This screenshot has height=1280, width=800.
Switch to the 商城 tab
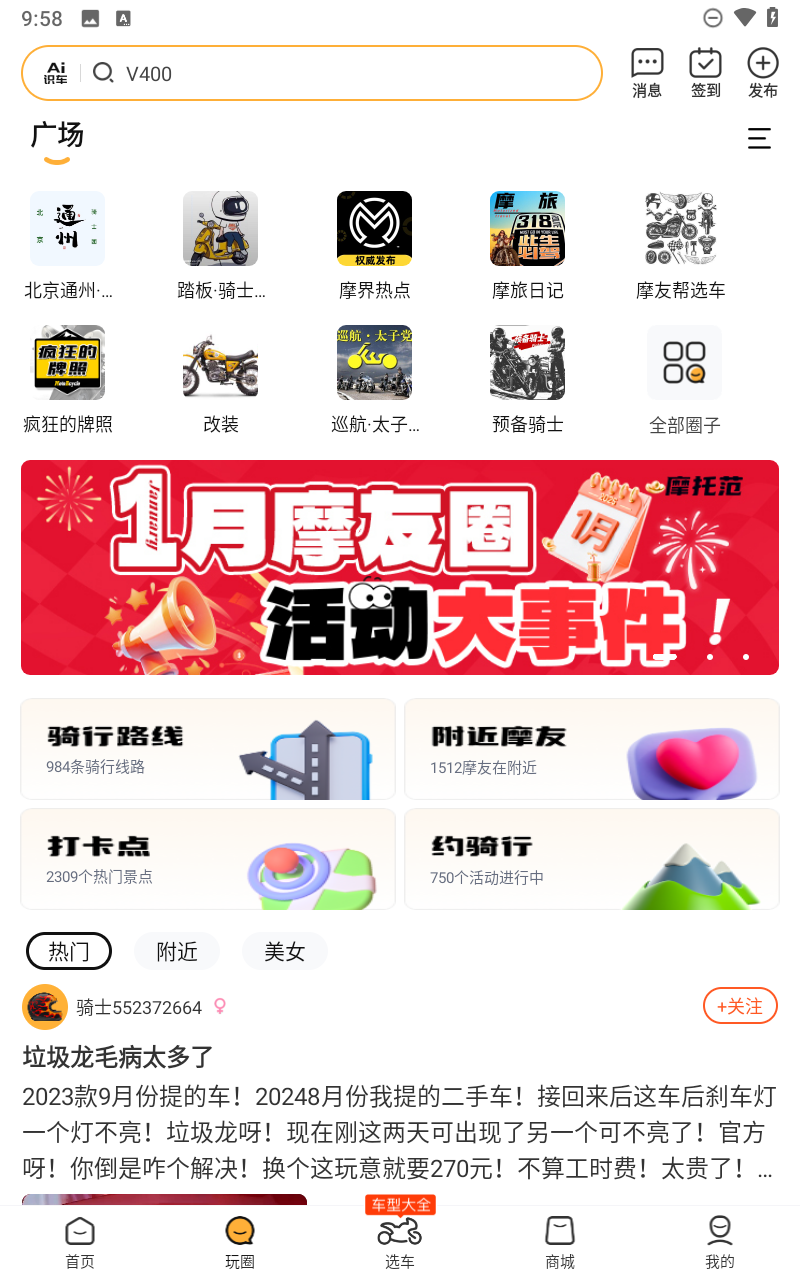[x=560, y=1241]
